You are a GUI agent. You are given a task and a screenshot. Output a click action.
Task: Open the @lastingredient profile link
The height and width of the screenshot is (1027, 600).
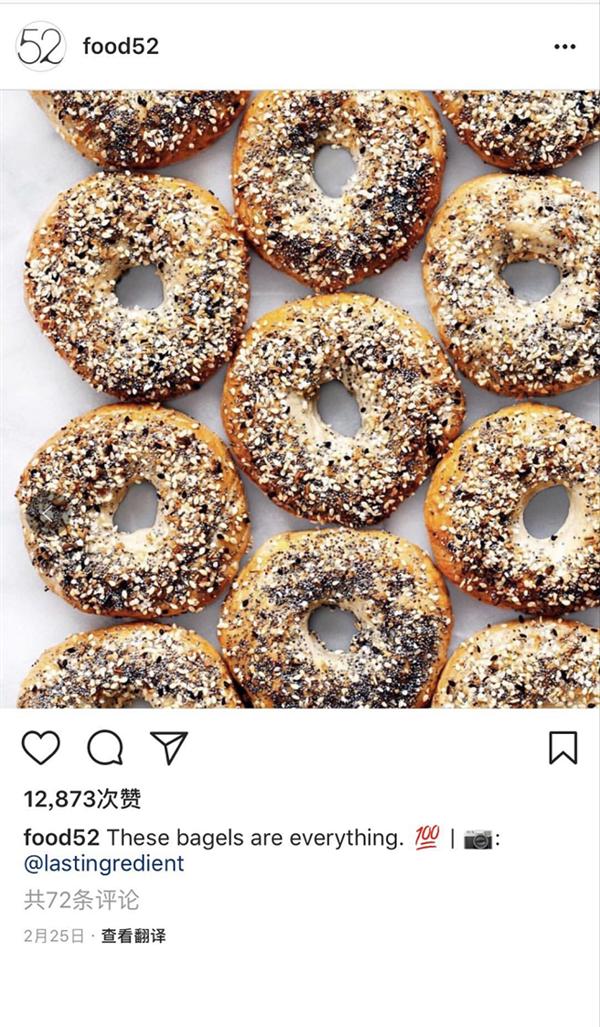click(104, 864)
